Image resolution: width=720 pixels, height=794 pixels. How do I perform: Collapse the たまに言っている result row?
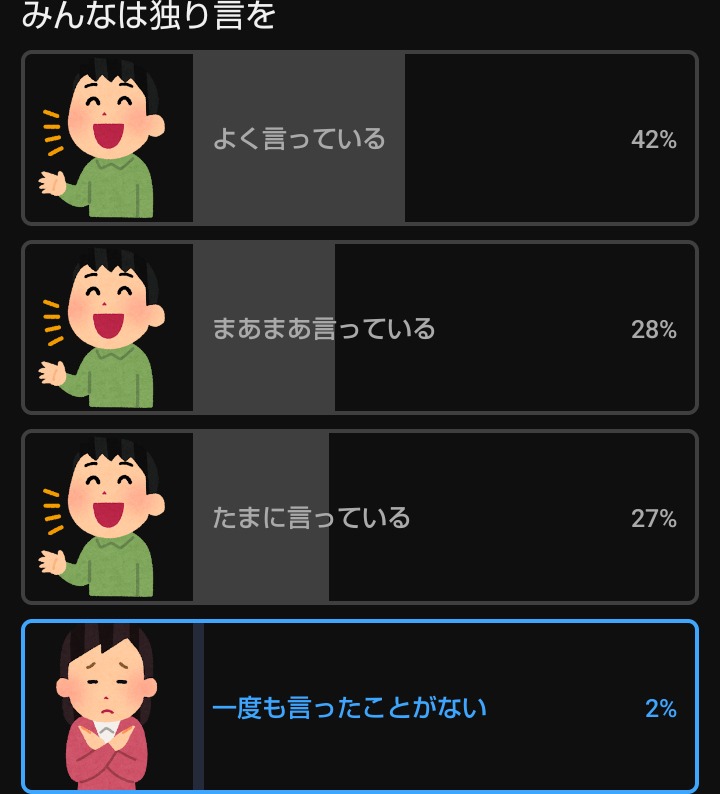point(360,517)
